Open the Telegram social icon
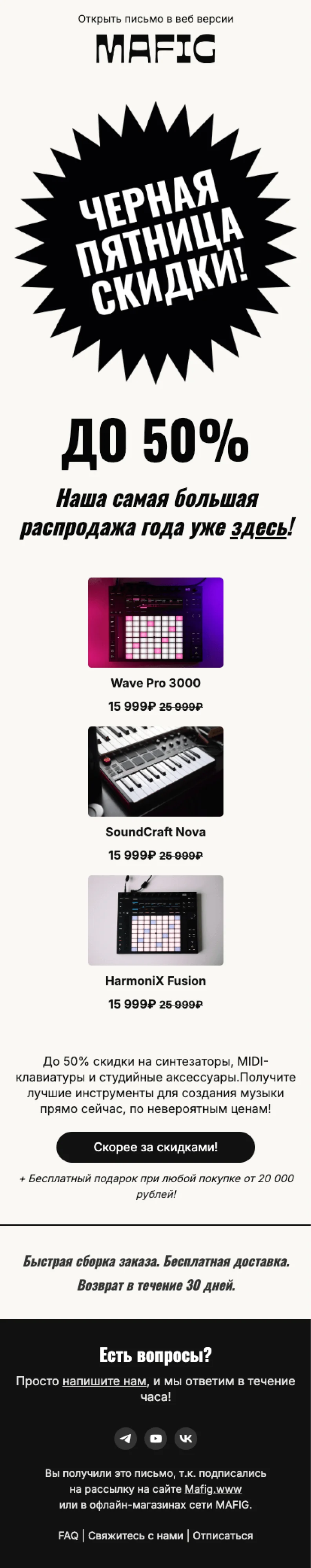Viewport: 311px width, 1568px height. [x=125, y=1438]
